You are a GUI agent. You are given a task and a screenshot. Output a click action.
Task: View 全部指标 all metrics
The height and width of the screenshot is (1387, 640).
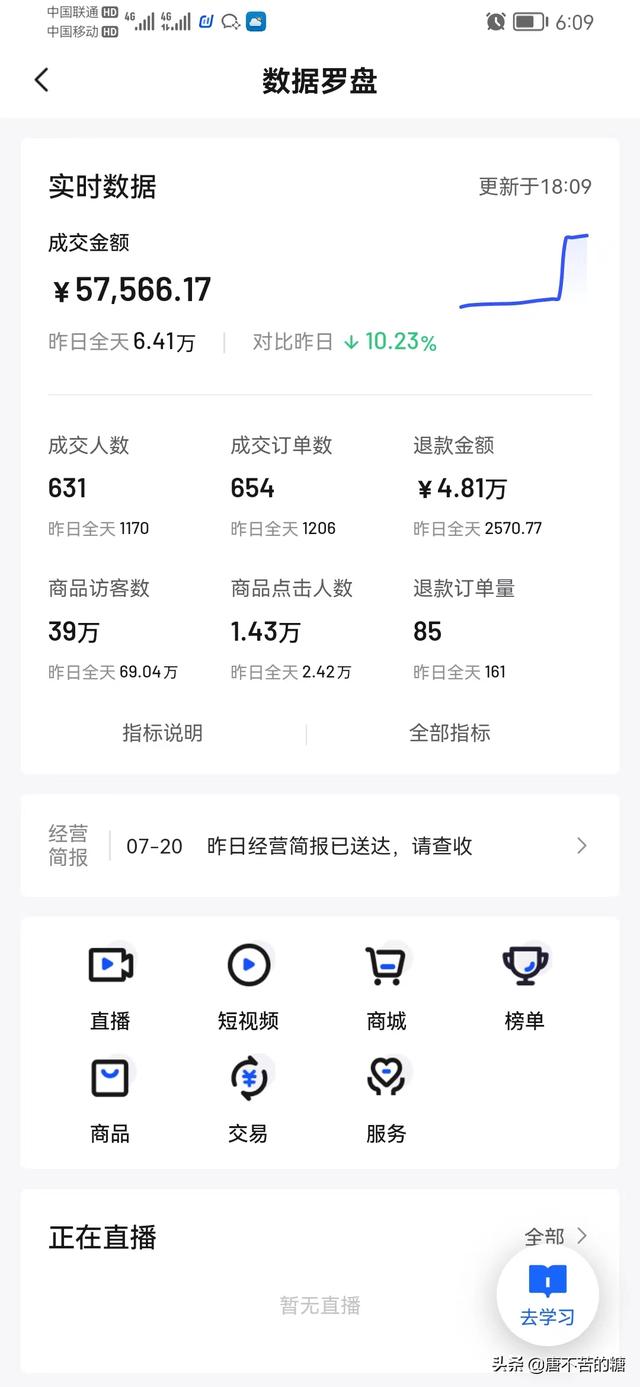point(450,733)
